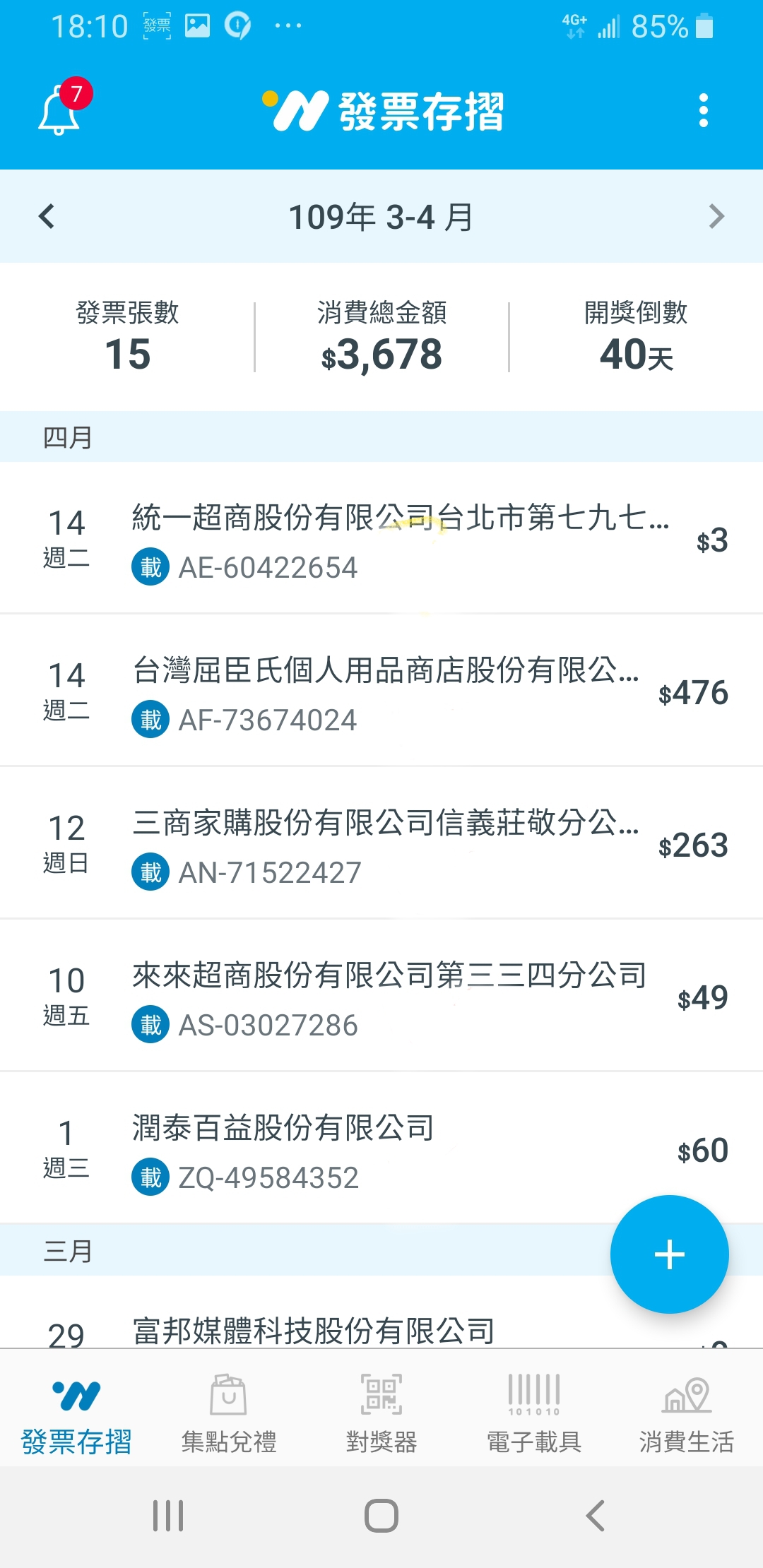Screen dimensions: 763x1568
Task: Go to the previous invoice period
Action: [47, 216]
